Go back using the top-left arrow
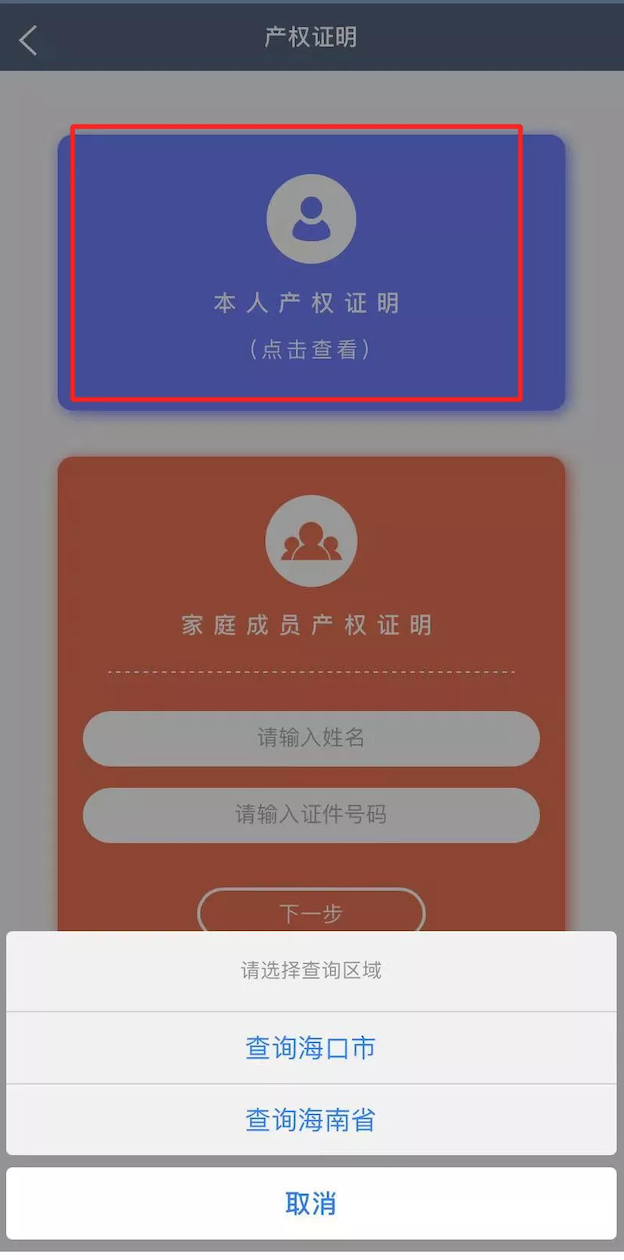624x1260 pixels. [28, 39]
